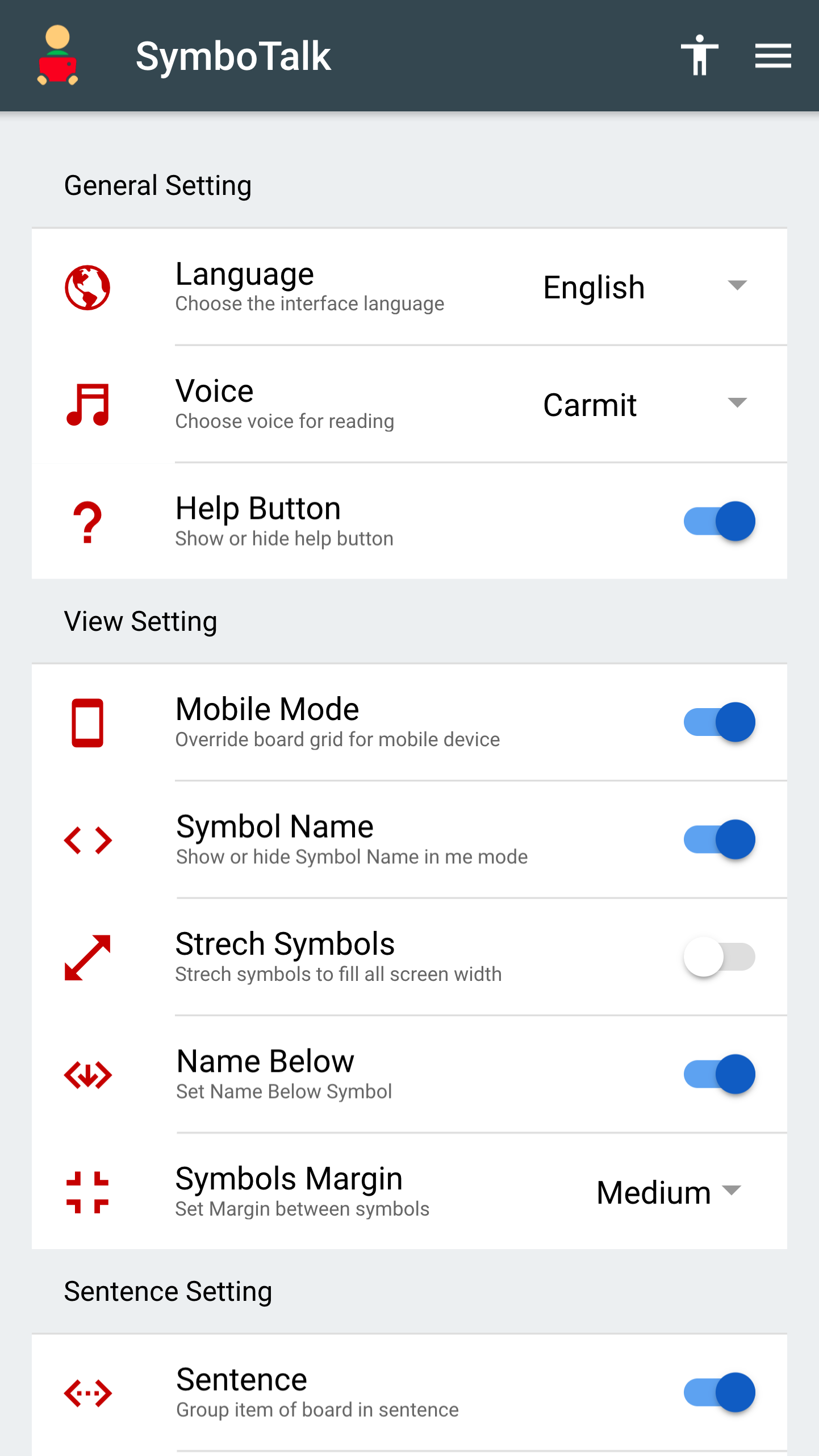This screenshot has height=1456, width=819.
Task: Open the accessibility person icon in header
Action: coord(699,55)
